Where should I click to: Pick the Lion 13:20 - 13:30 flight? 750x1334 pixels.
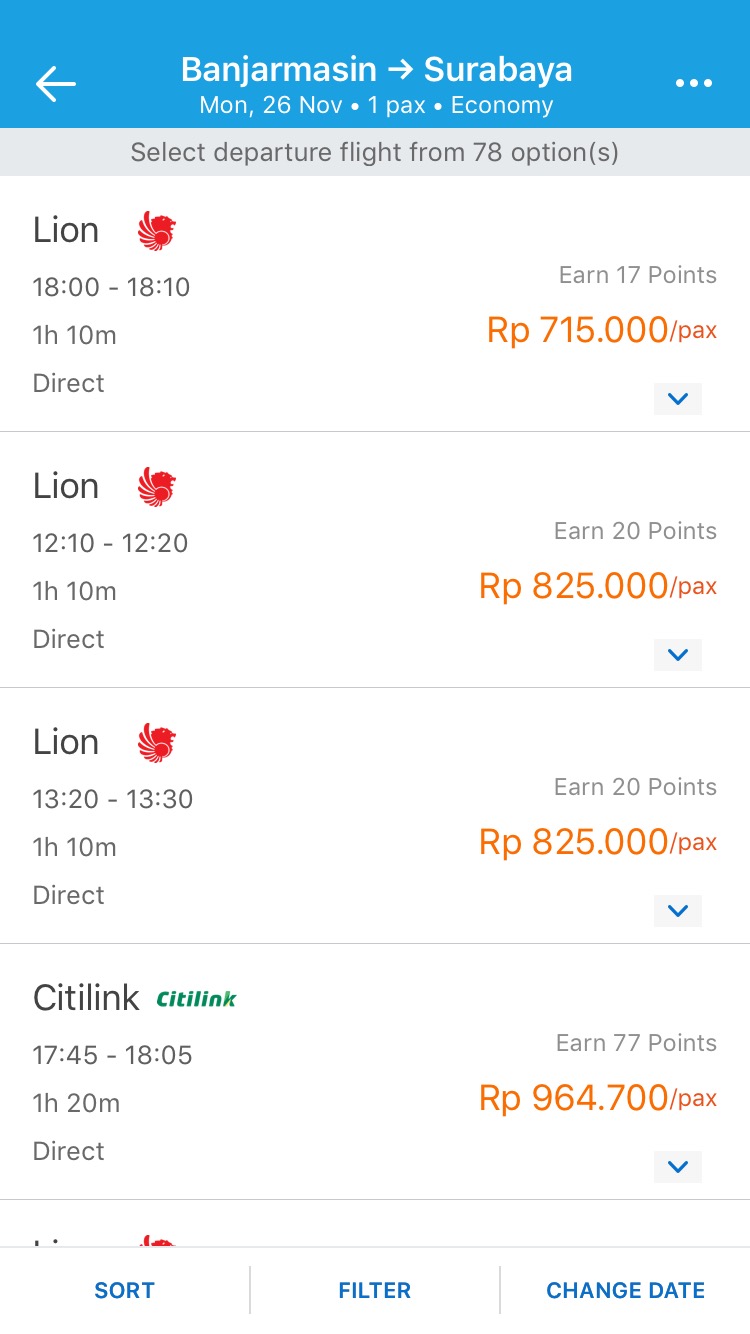(300, 816)
